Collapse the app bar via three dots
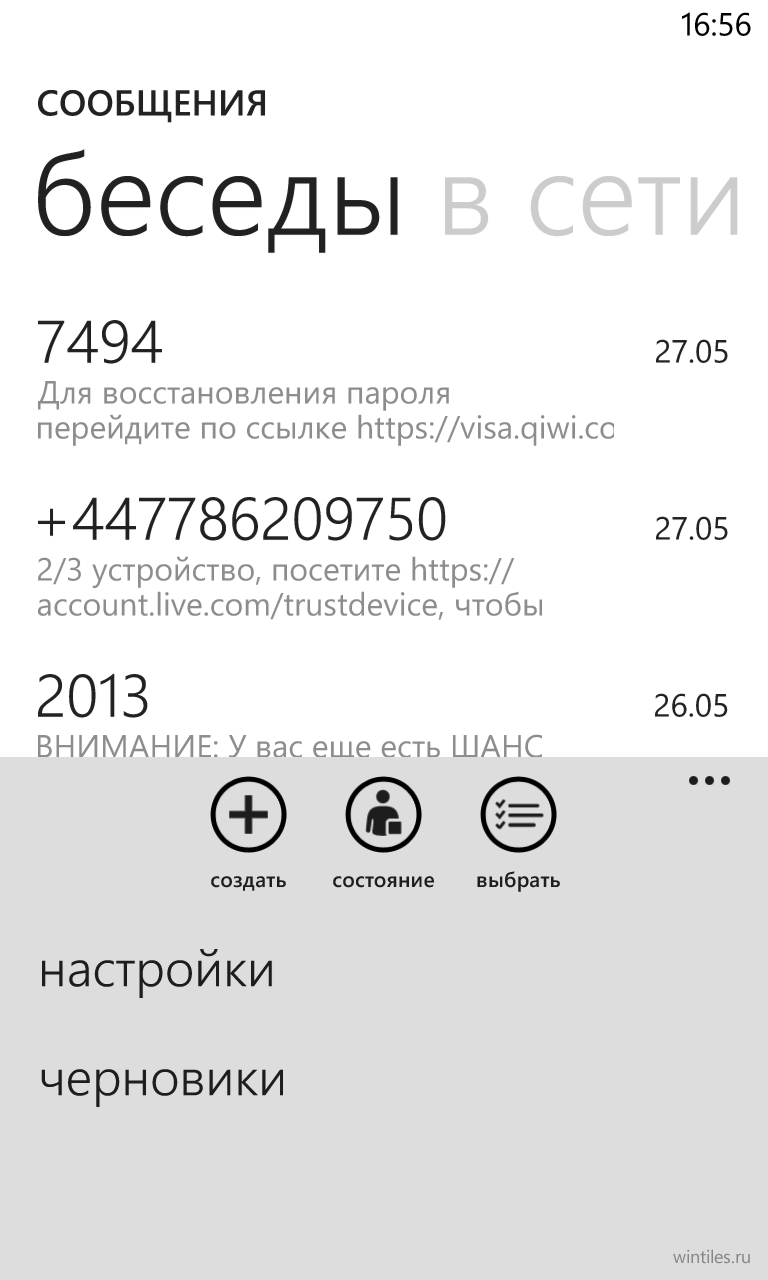 pyautogui.click(x=709, y=781)
